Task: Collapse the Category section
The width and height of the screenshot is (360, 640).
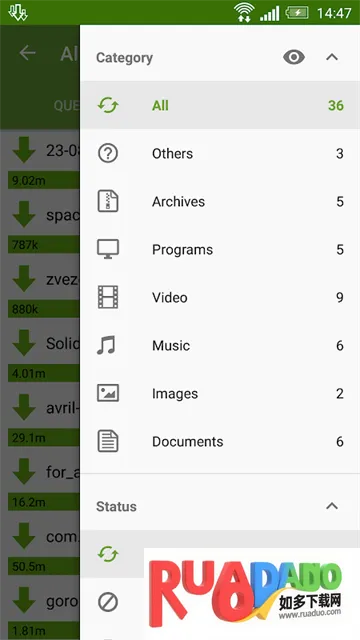Action: [332, 58]
